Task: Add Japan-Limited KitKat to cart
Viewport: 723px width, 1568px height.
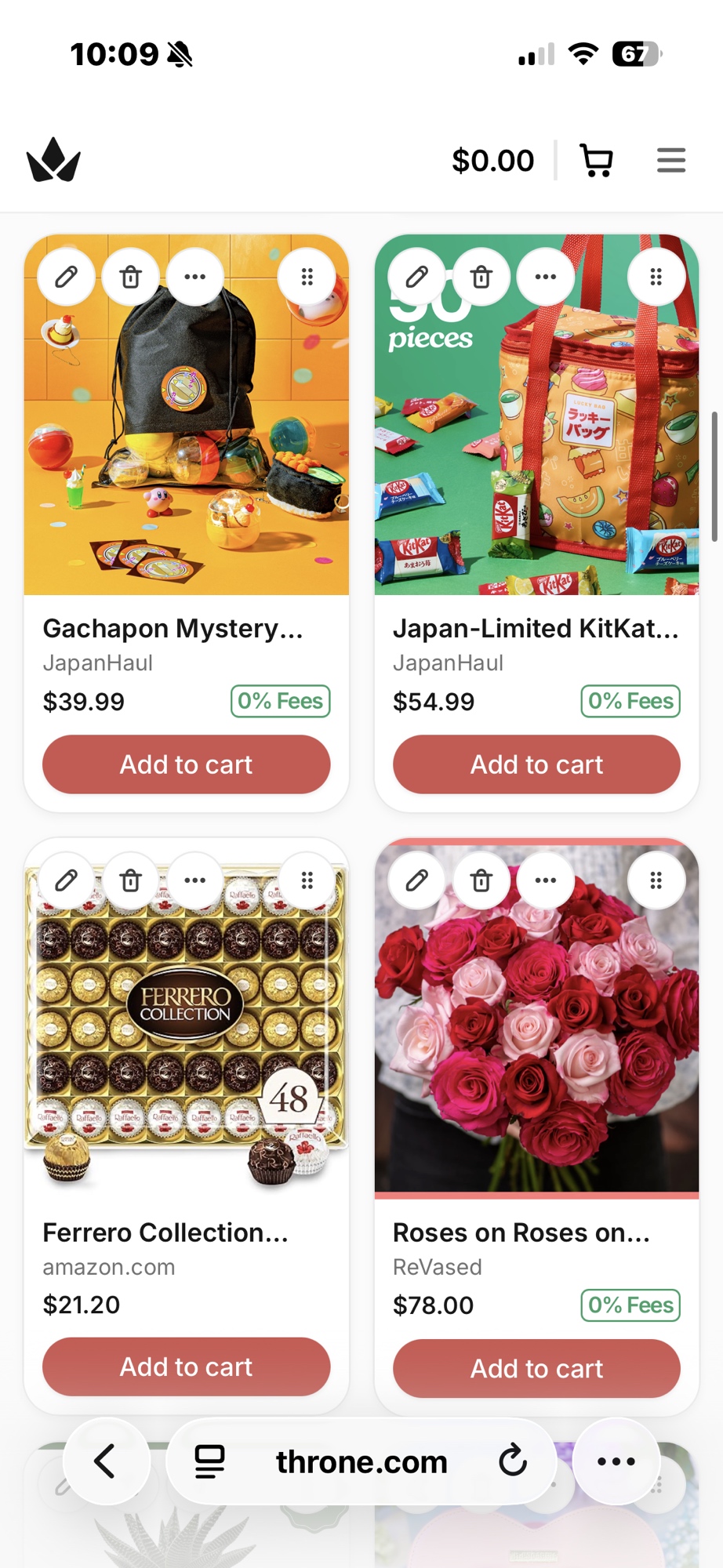Action: [x=536, y=764]
